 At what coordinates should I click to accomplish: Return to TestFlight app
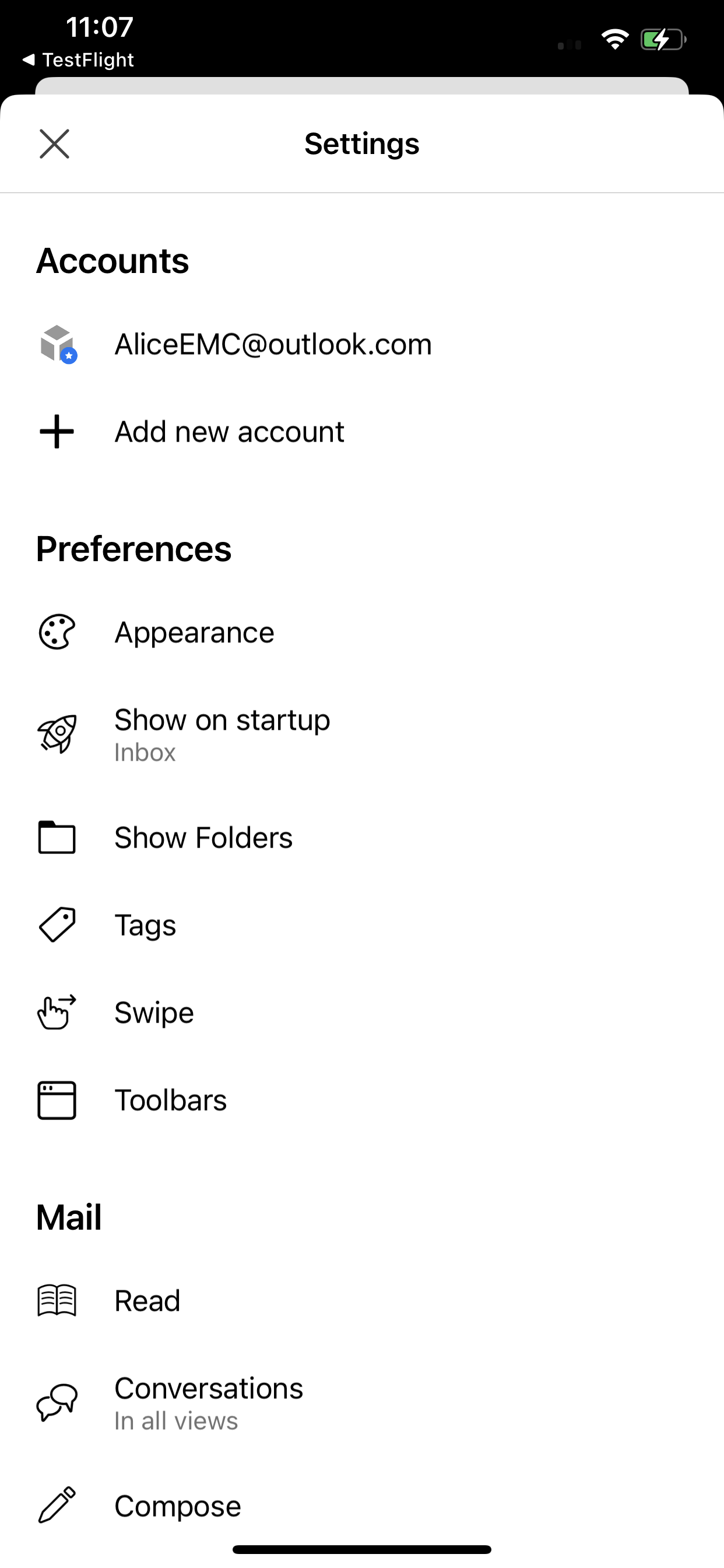coord(78,60)
